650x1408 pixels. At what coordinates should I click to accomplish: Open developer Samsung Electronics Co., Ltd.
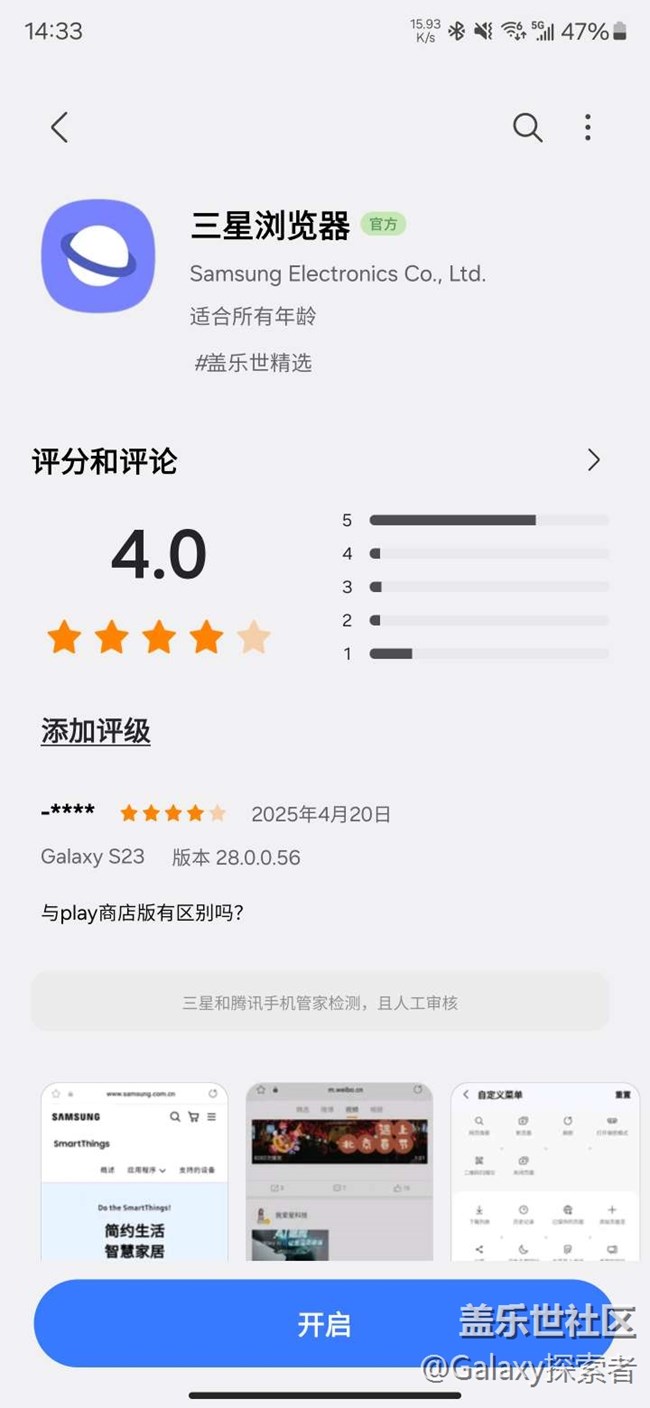(338, 273)
